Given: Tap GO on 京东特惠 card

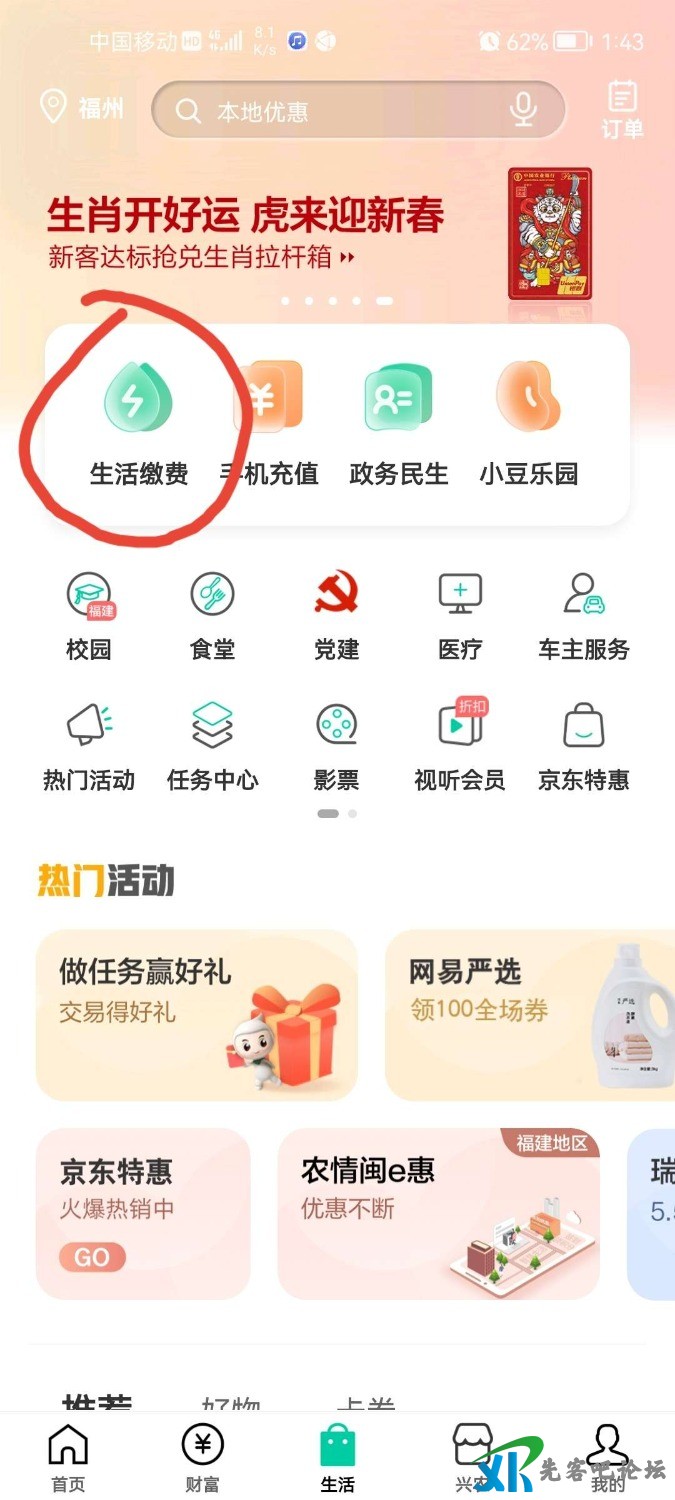Looking at the screenshot, I should point(92,1257).
